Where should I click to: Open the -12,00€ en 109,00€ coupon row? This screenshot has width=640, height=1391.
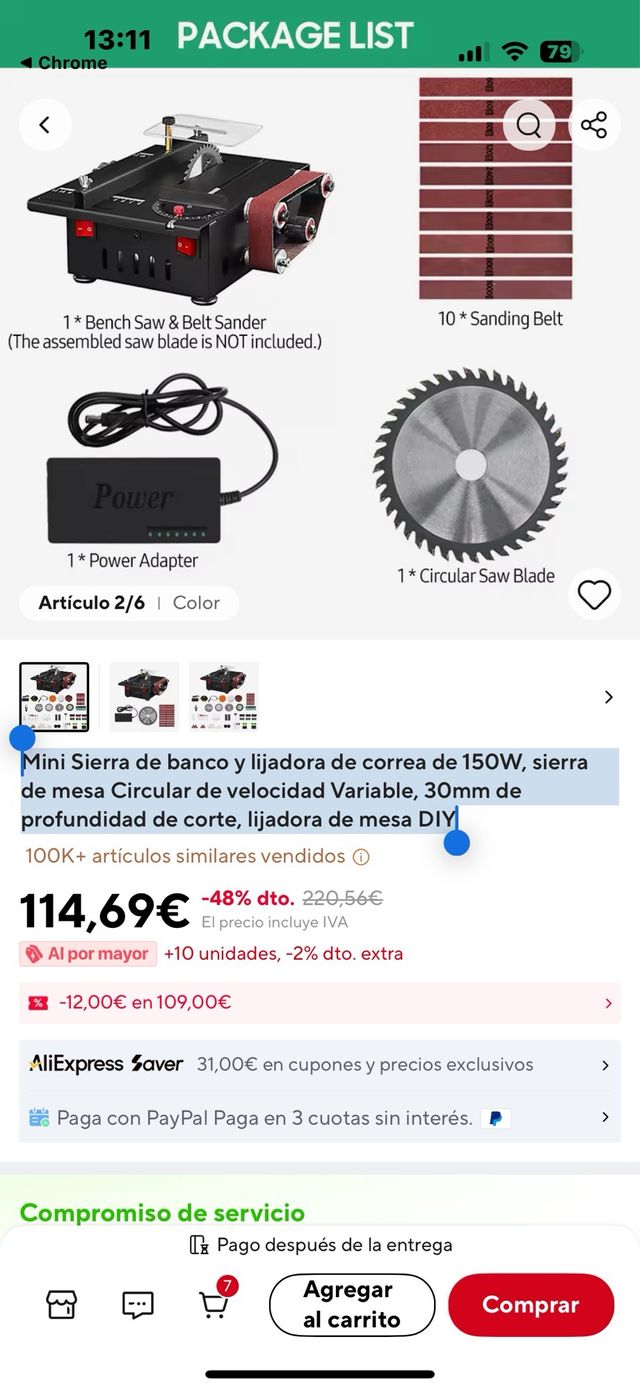click(x=320, y=1002)
